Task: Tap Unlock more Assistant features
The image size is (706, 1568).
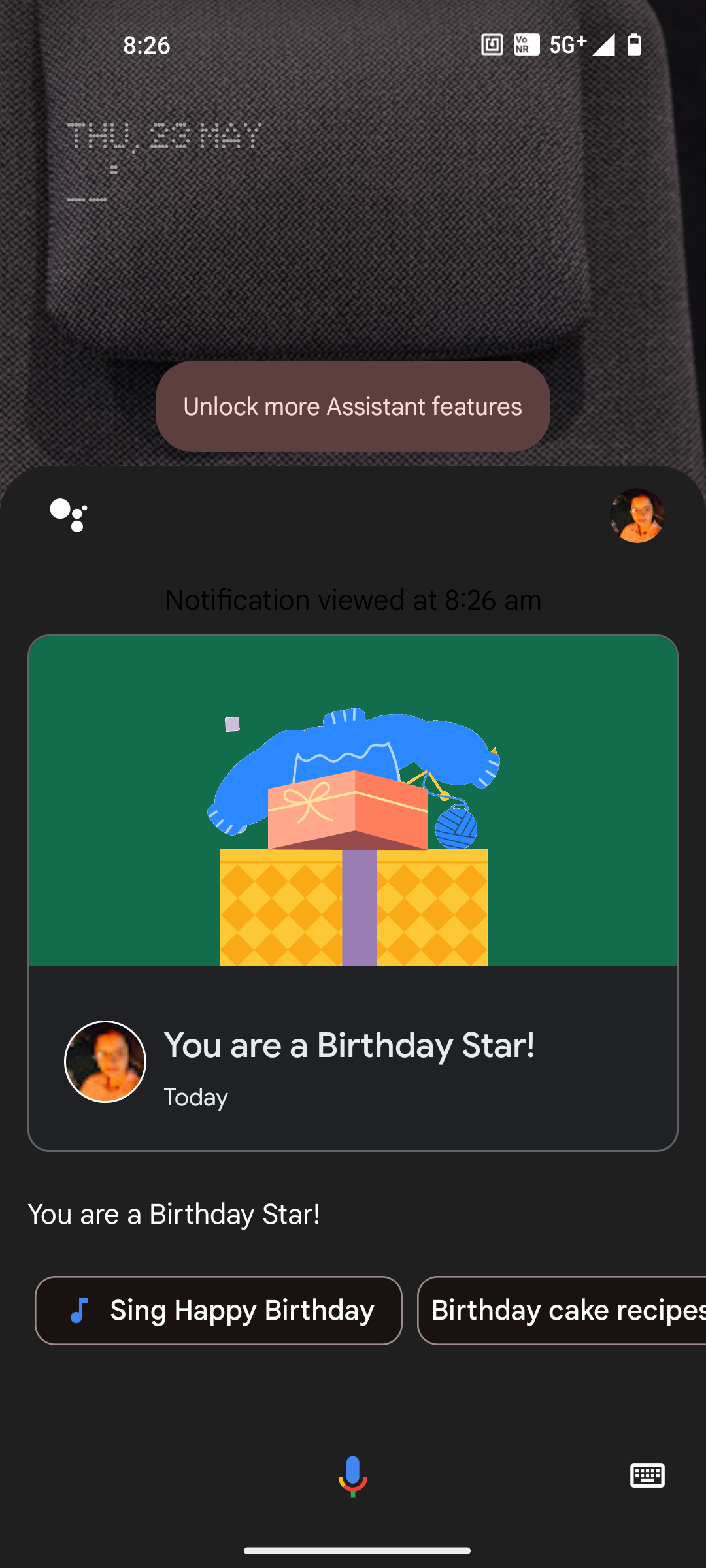Action: tap(352, 406)
